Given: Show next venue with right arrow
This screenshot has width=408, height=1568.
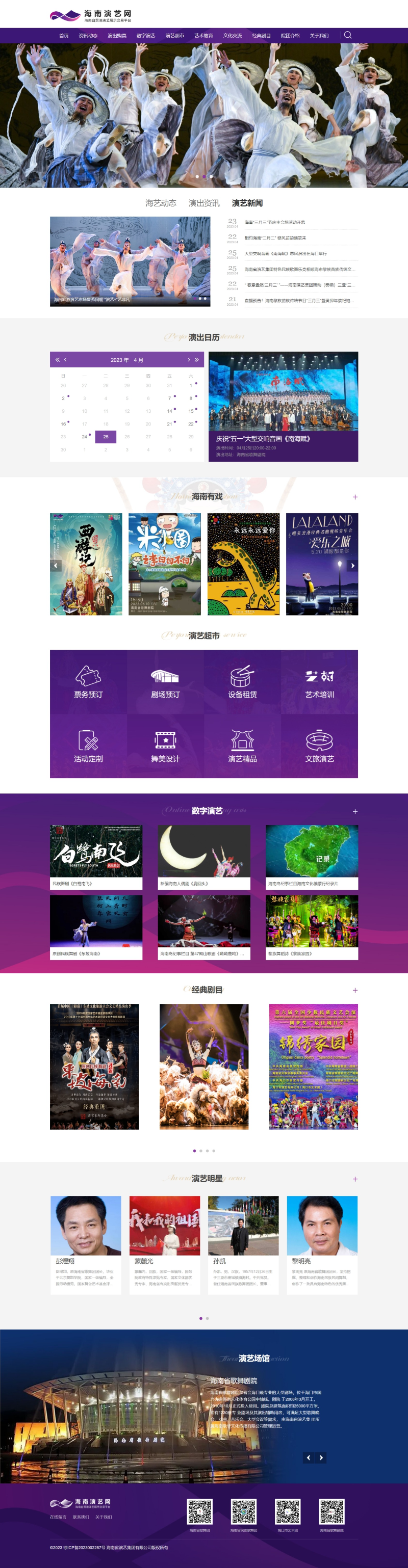Looking at the screenshot, I should [321, 1457].
